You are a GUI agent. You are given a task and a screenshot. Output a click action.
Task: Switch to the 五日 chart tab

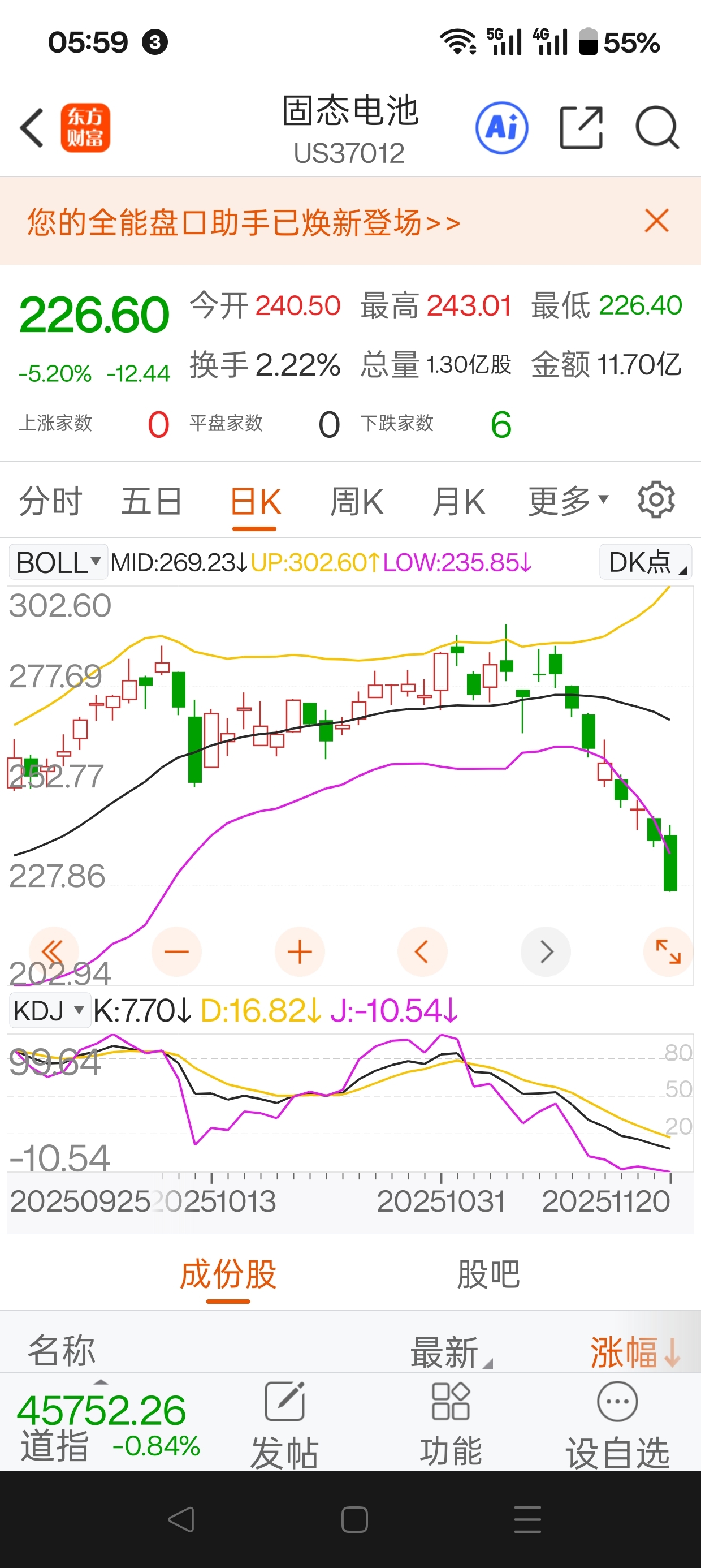[x=152, y=502]
